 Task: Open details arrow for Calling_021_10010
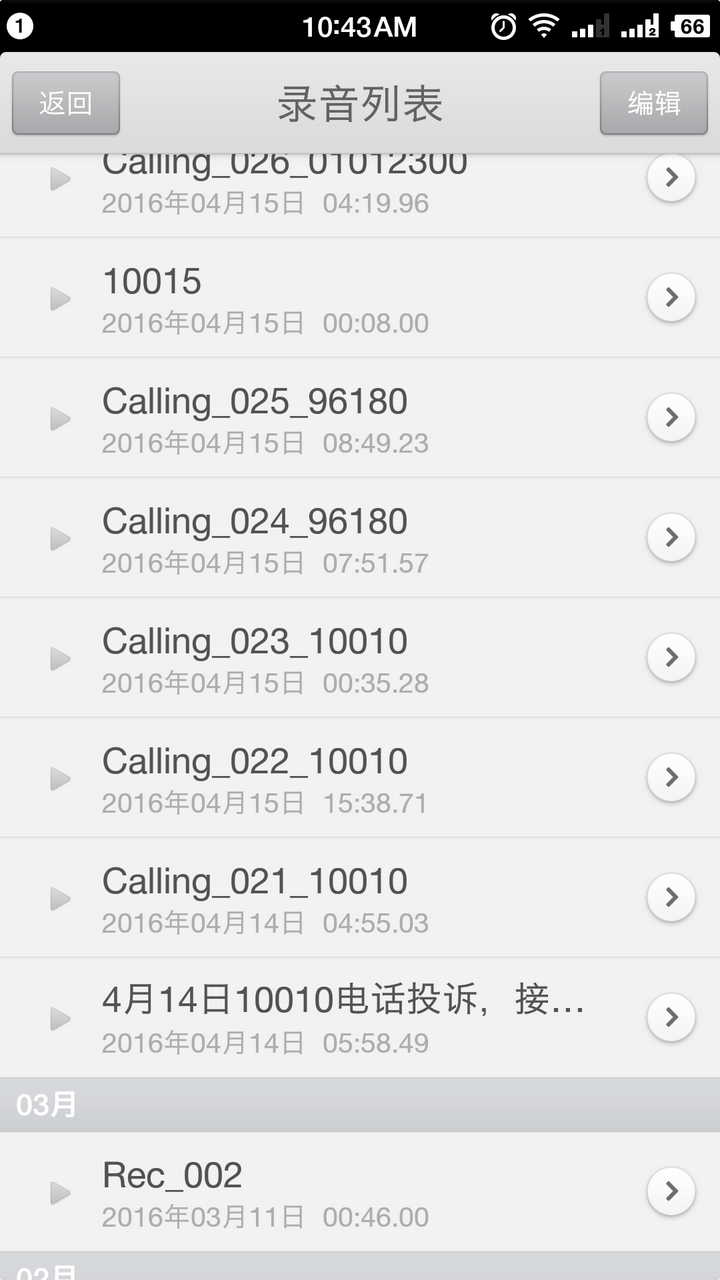click(x=671, y=898)
